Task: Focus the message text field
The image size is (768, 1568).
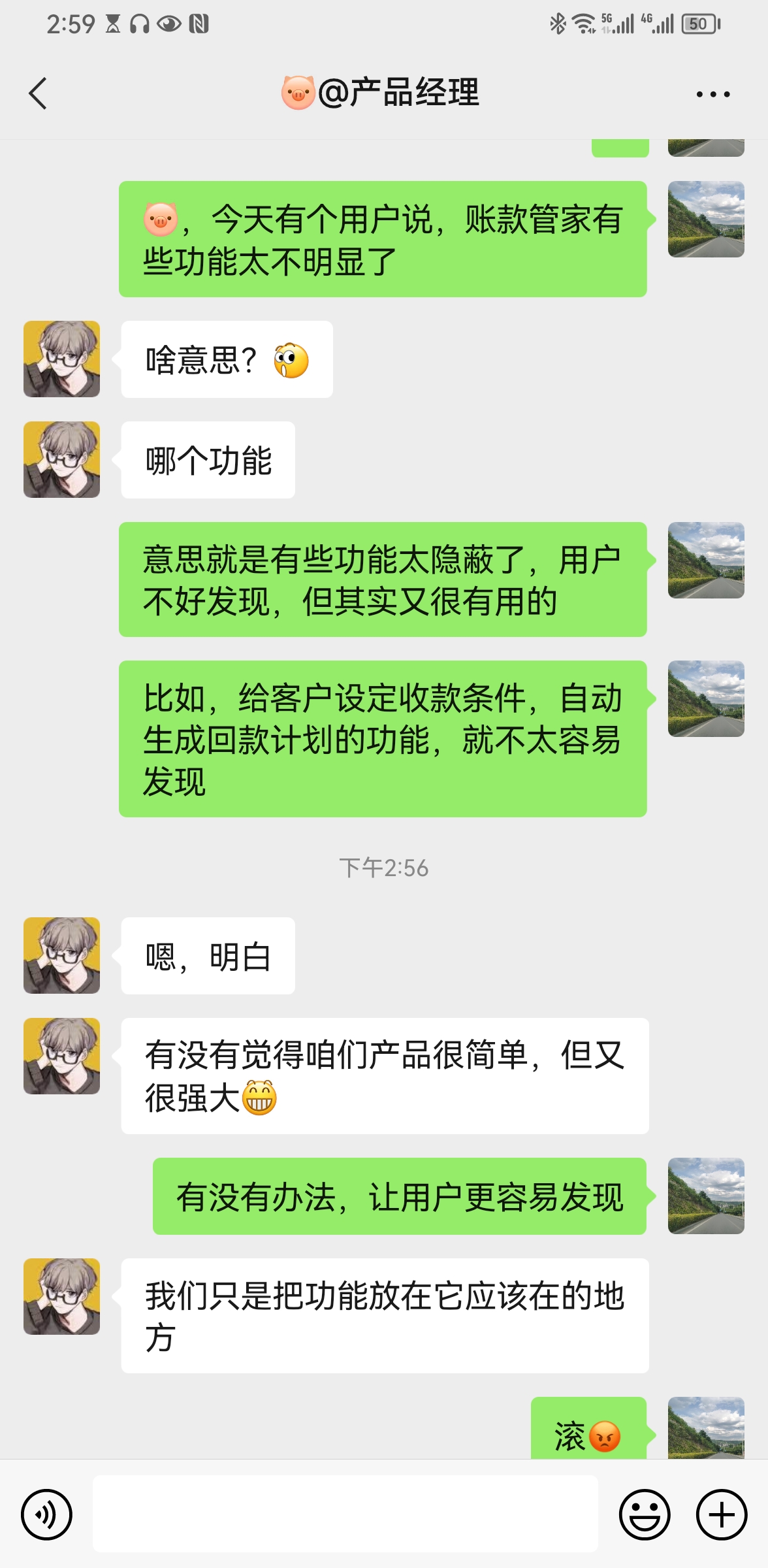Action: [345, 1513]
